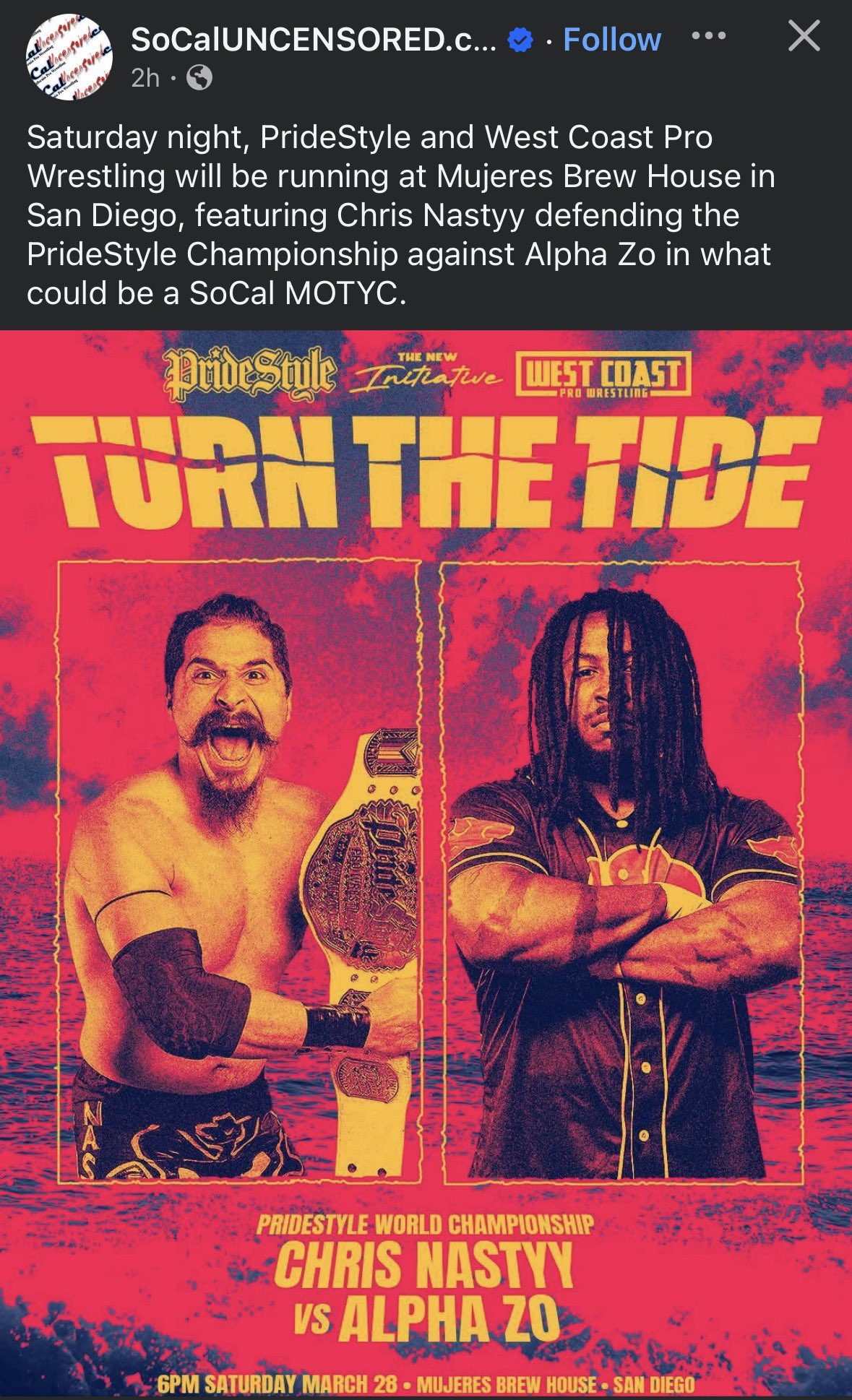Open SoCalUNCENSORED profile picture
Screen dimensions: 852x1400
pos(69,57)
